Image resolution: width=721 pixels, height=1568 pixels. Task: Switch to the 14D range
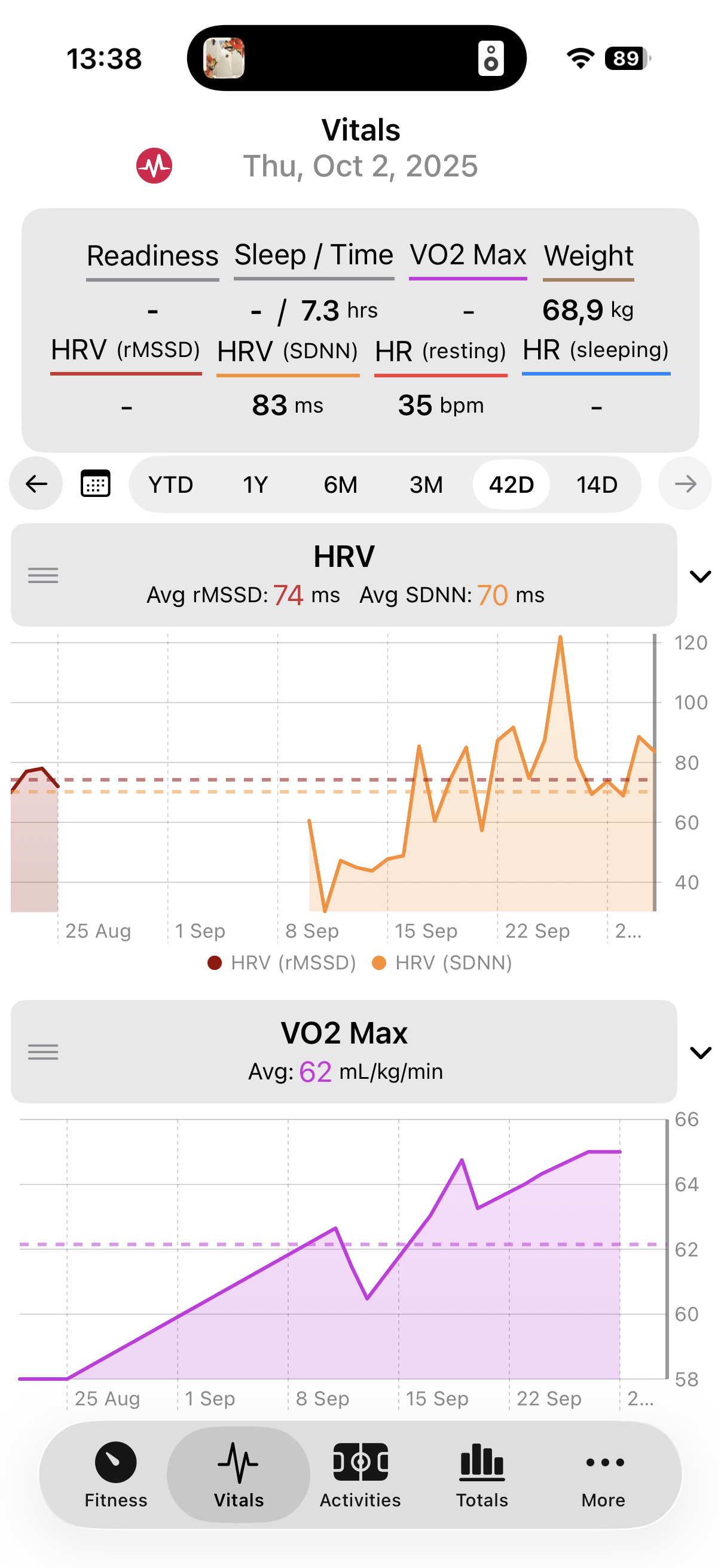(597, 485)
